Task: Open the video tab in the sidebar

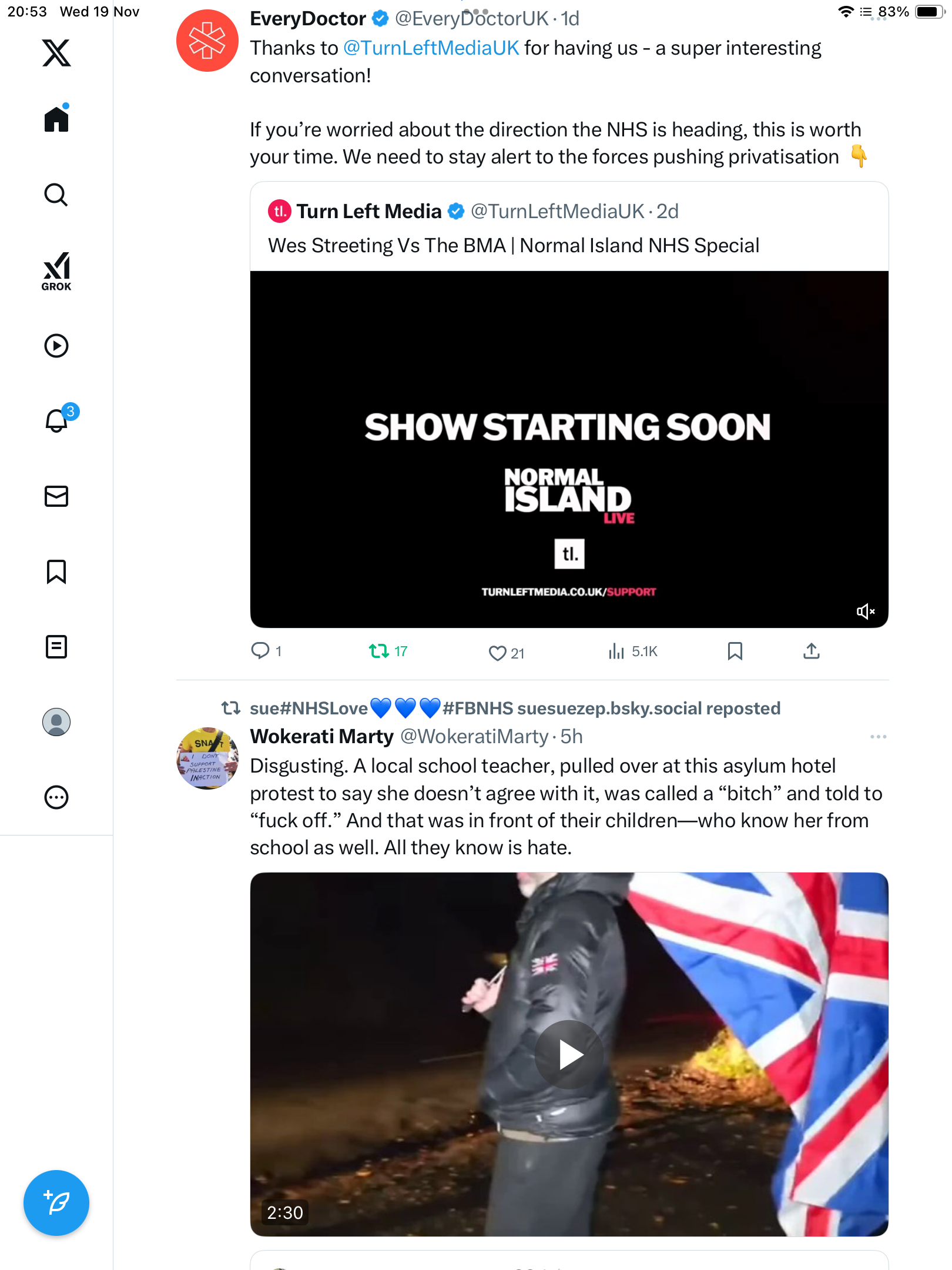Action: coord(56,346)
